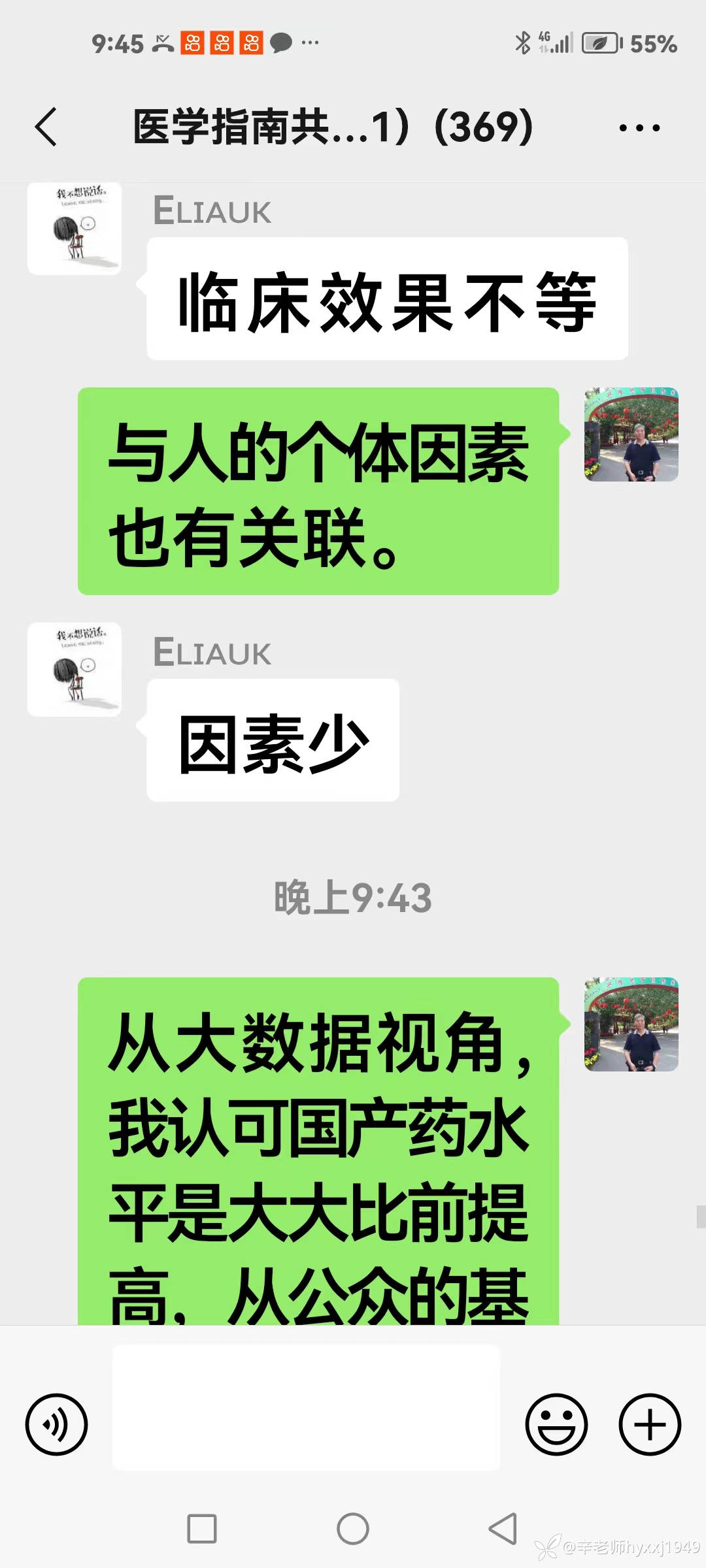
Task: Tap the system home button
Action: [x=353, y=1529]
